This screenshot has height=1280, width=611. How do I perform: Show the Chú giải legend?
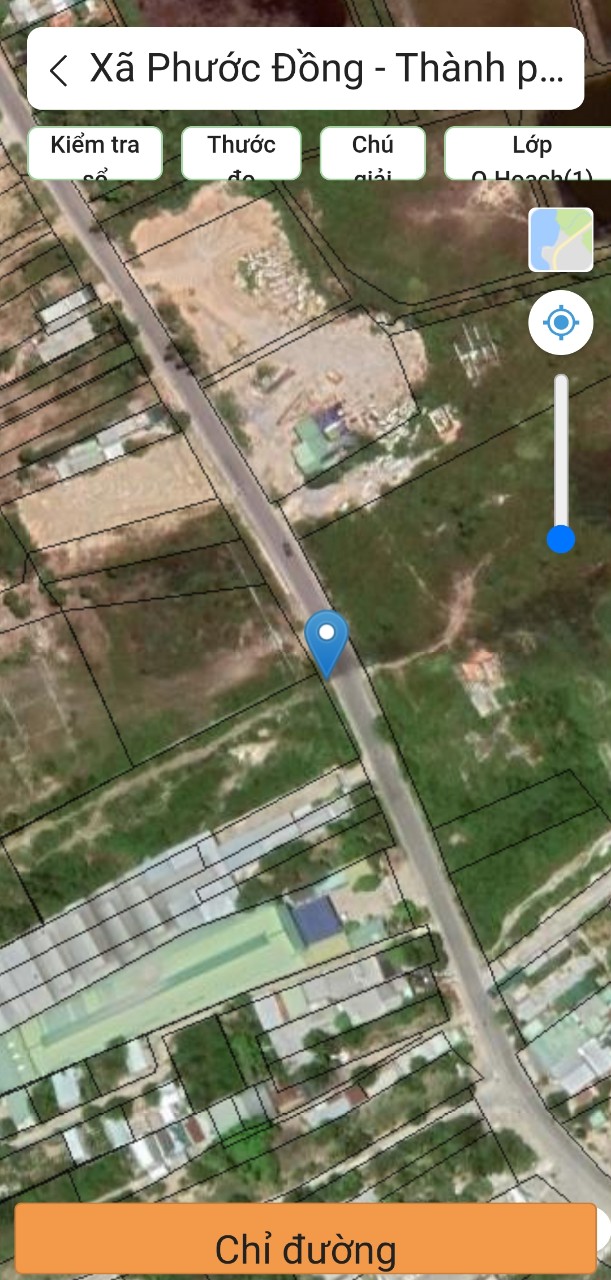pos(373,153)
